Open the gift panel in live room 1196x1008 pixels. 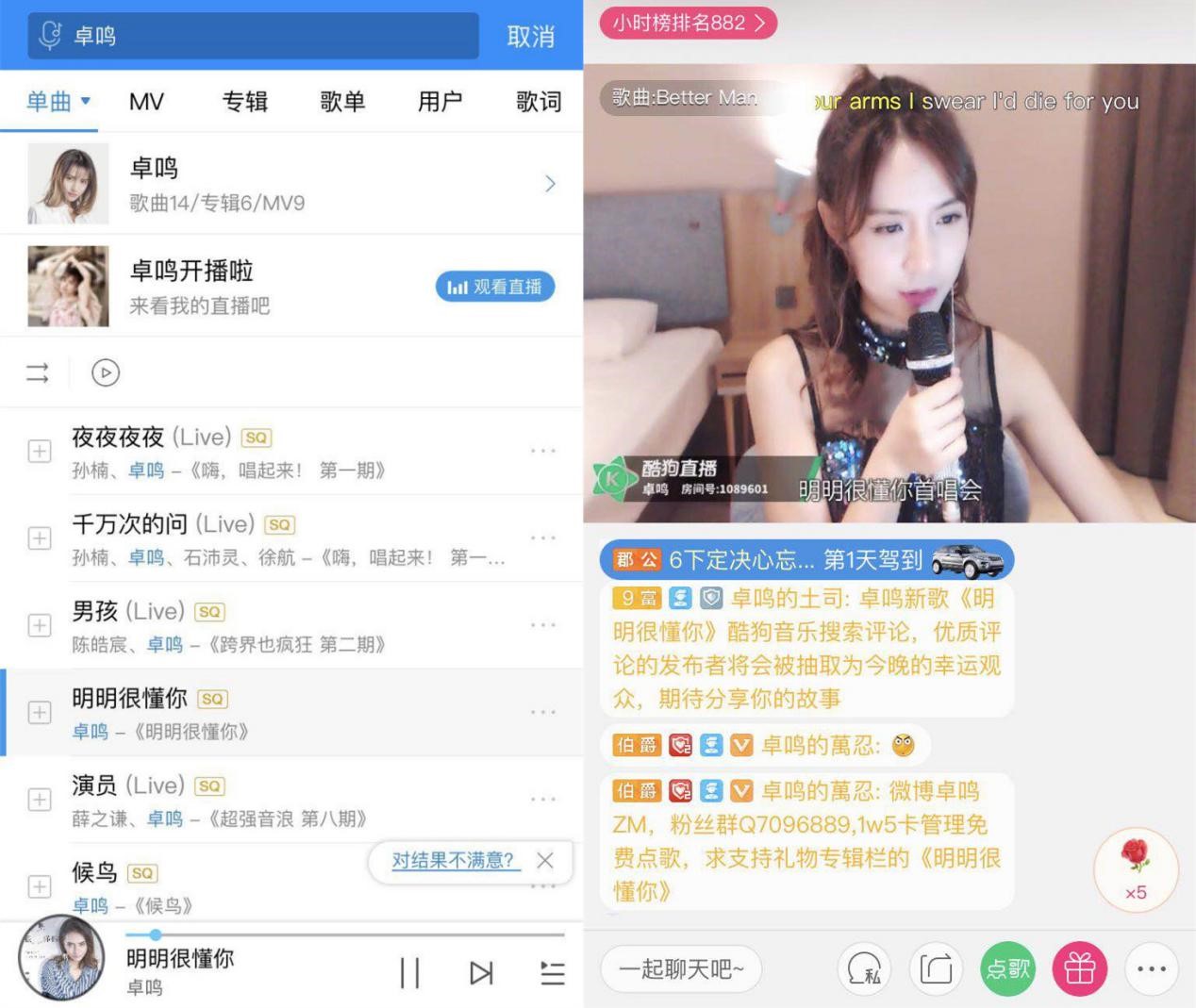point(1079,969)
